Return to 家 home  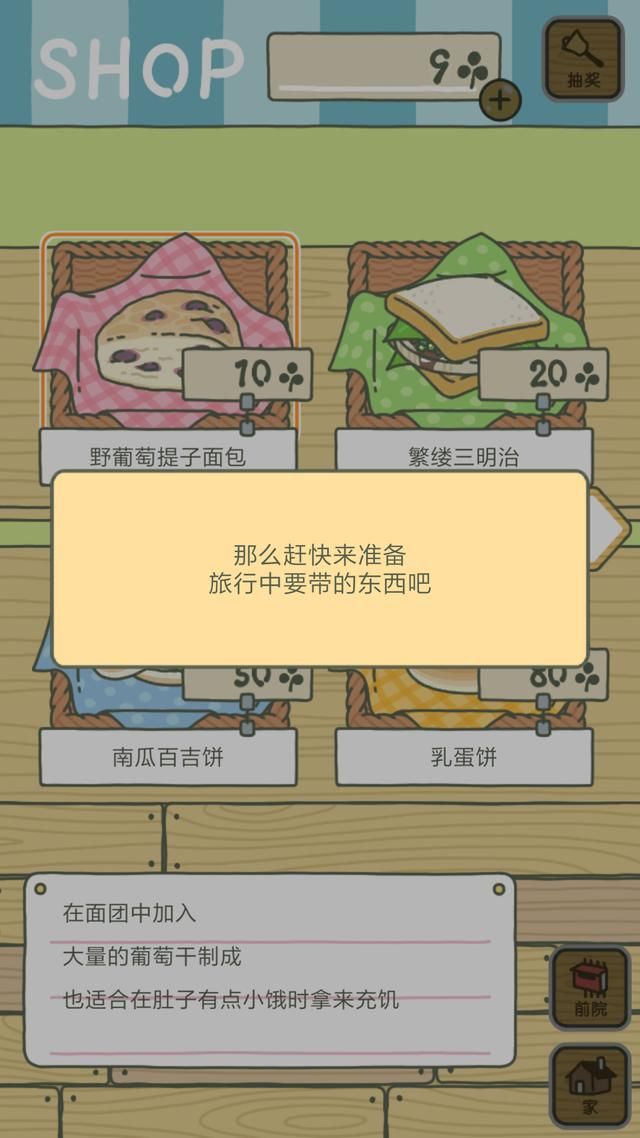590,1086
